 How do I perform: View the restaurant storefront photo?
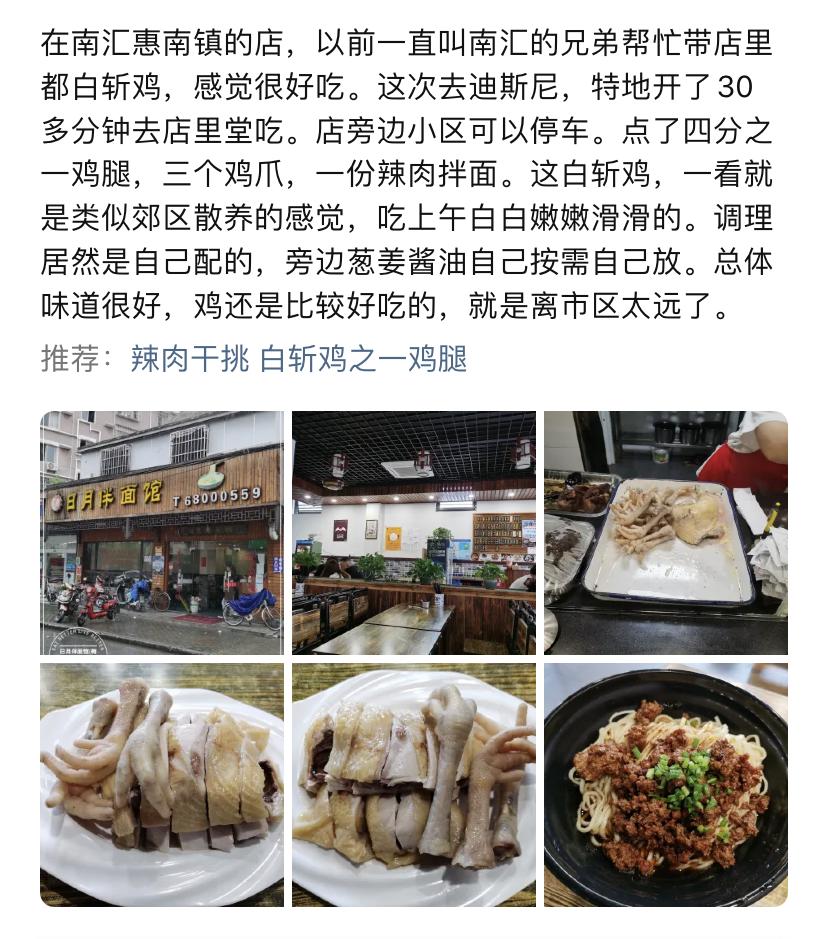coord(161,533)
